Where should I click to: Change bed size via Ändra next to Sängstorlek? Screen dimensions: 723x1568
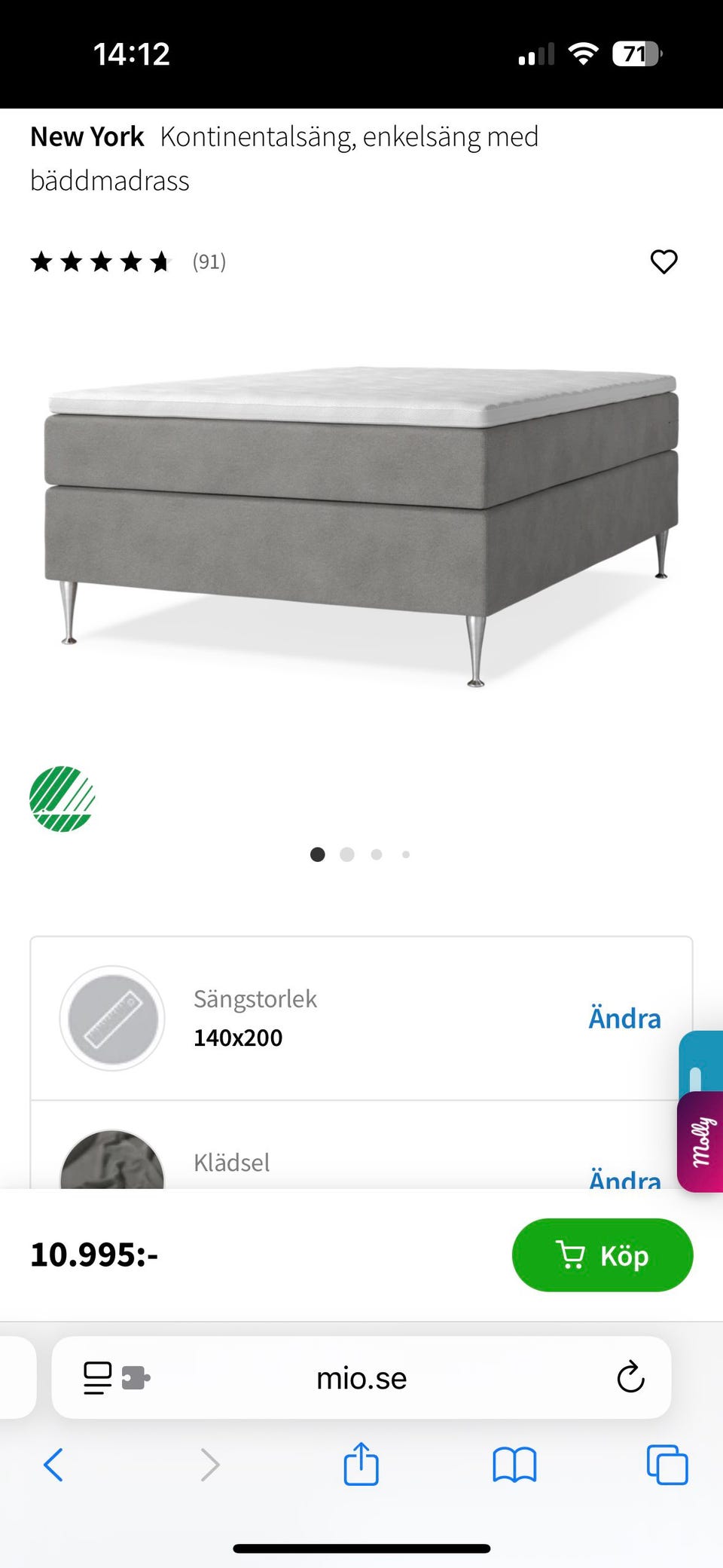(x=624, y=1018)
